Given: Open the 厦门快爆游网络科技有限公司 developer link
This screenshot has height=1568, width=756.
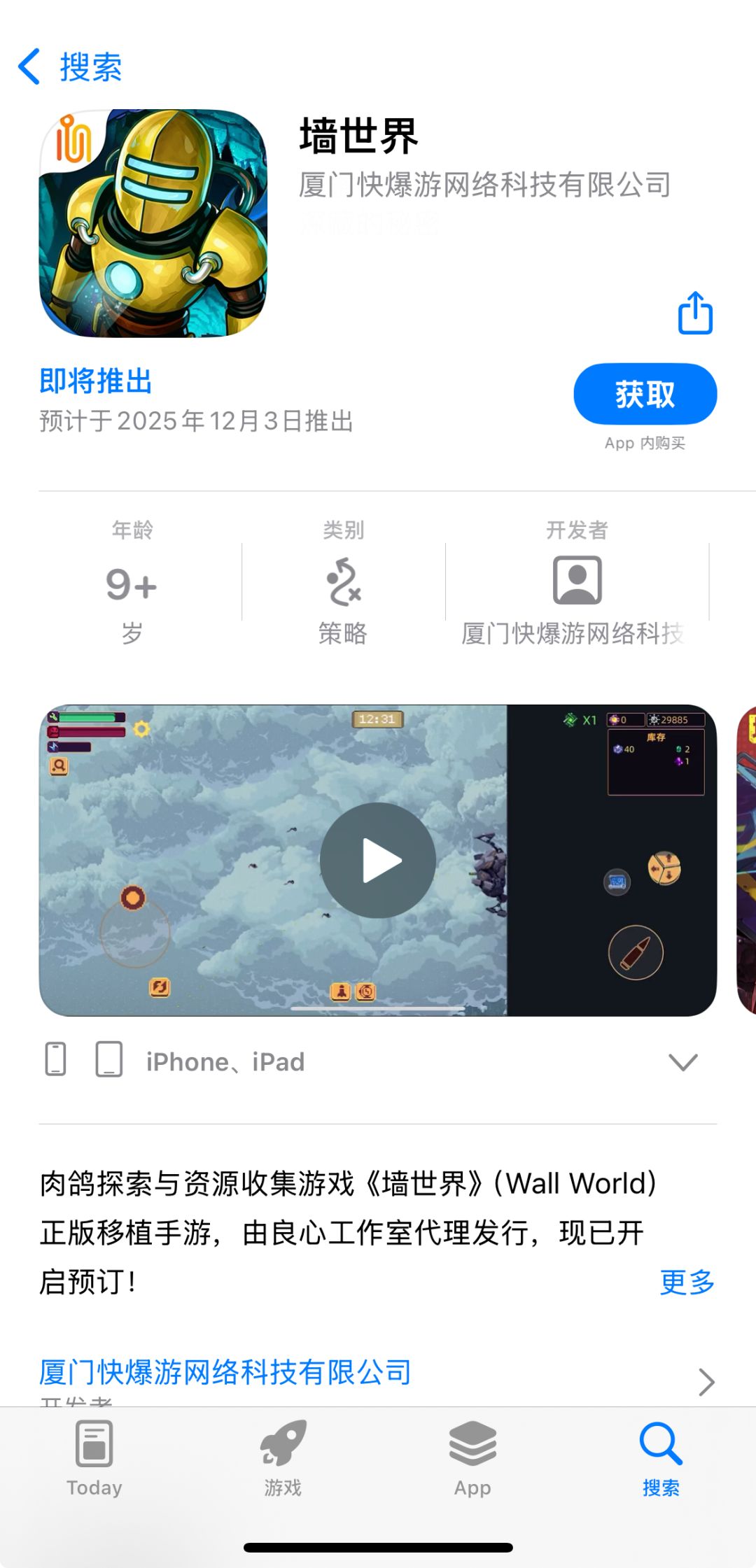Looking at the screenshot, I should [x=225, y=1373].
